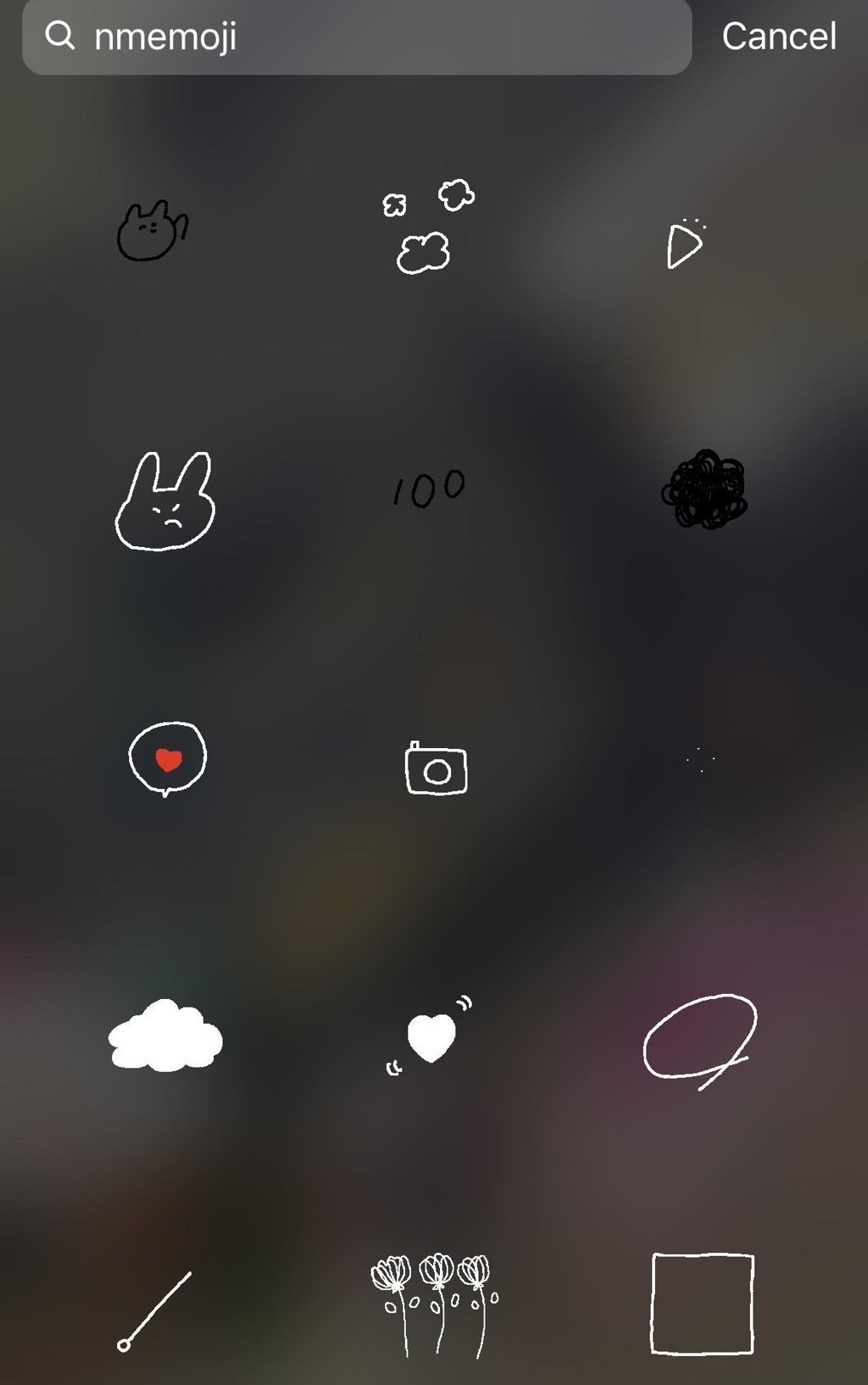868x1385 pixels.
Task: Choose the white camera outline sticker
Action: pyautogui.click(x=436, y=769)
